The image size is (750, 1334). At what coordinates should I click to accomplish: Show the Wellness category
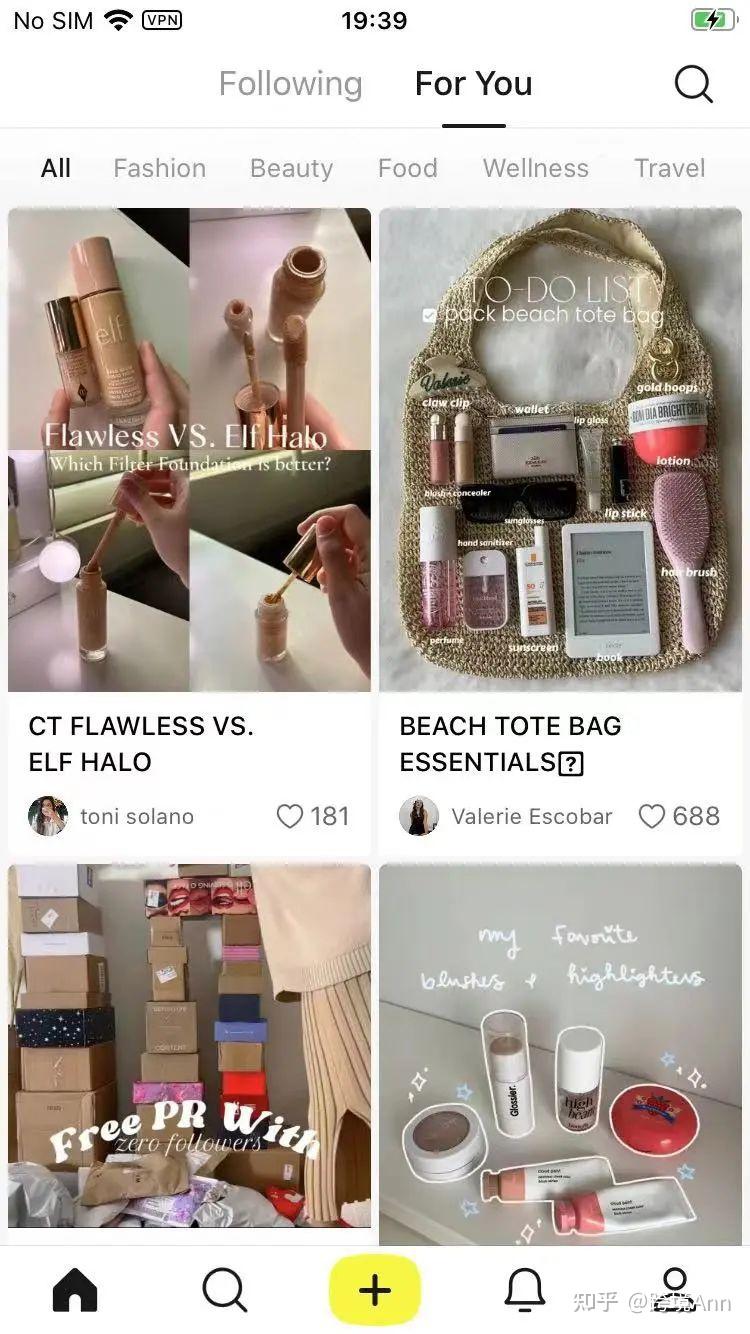pos(535,168)
